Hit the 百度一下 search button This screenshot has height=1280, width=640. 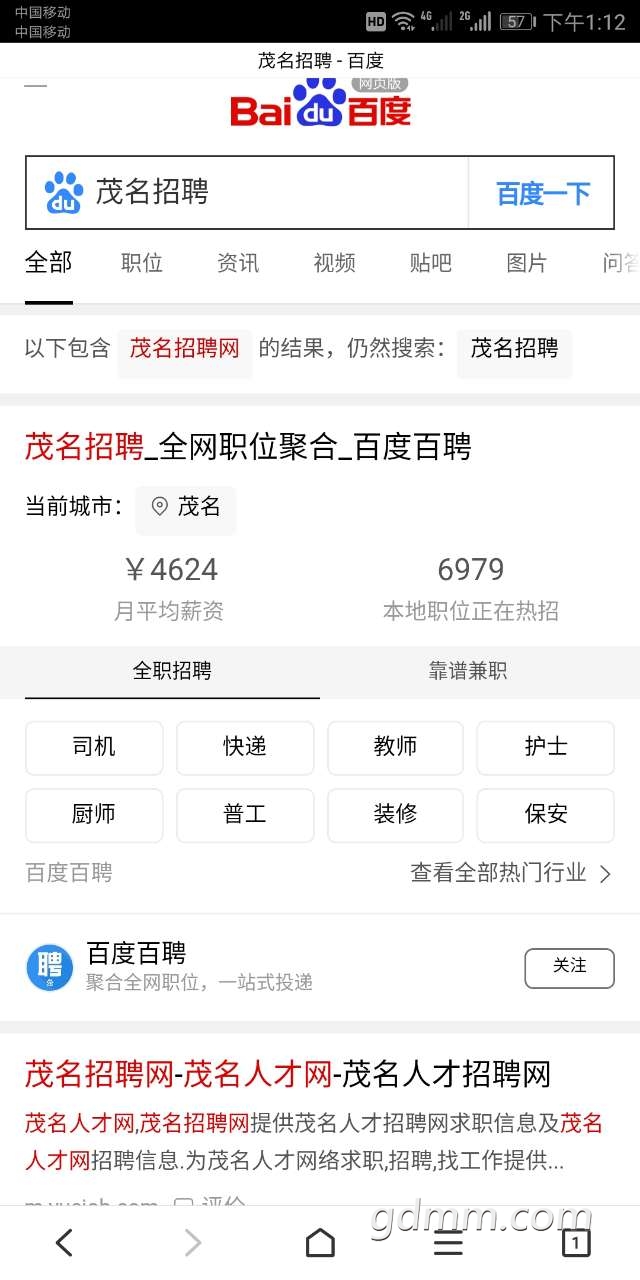click(543, 193)
